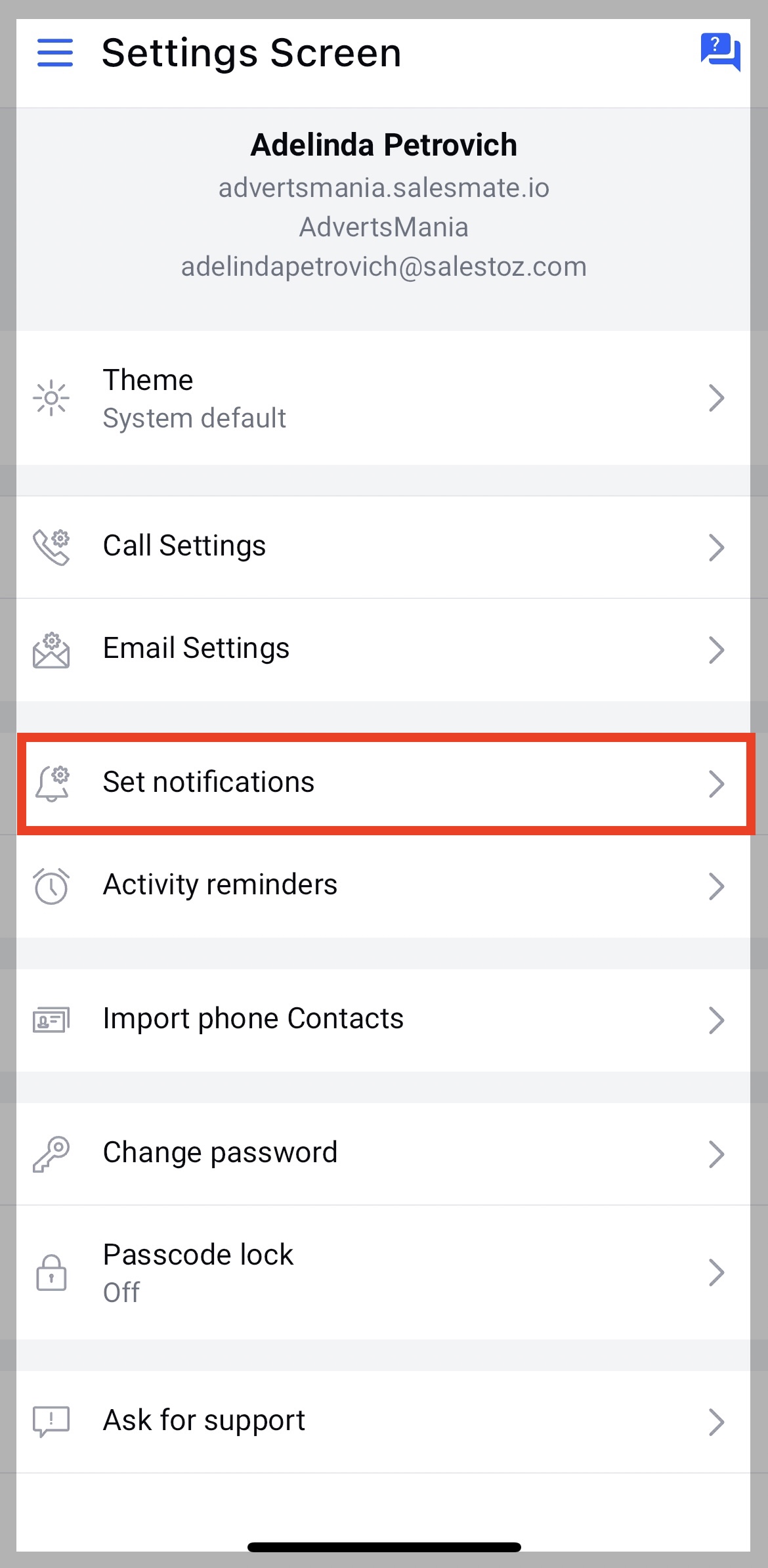Open the hamburger drawer menu
Viewport: 768px width, 1568px height.
[55, 53]
